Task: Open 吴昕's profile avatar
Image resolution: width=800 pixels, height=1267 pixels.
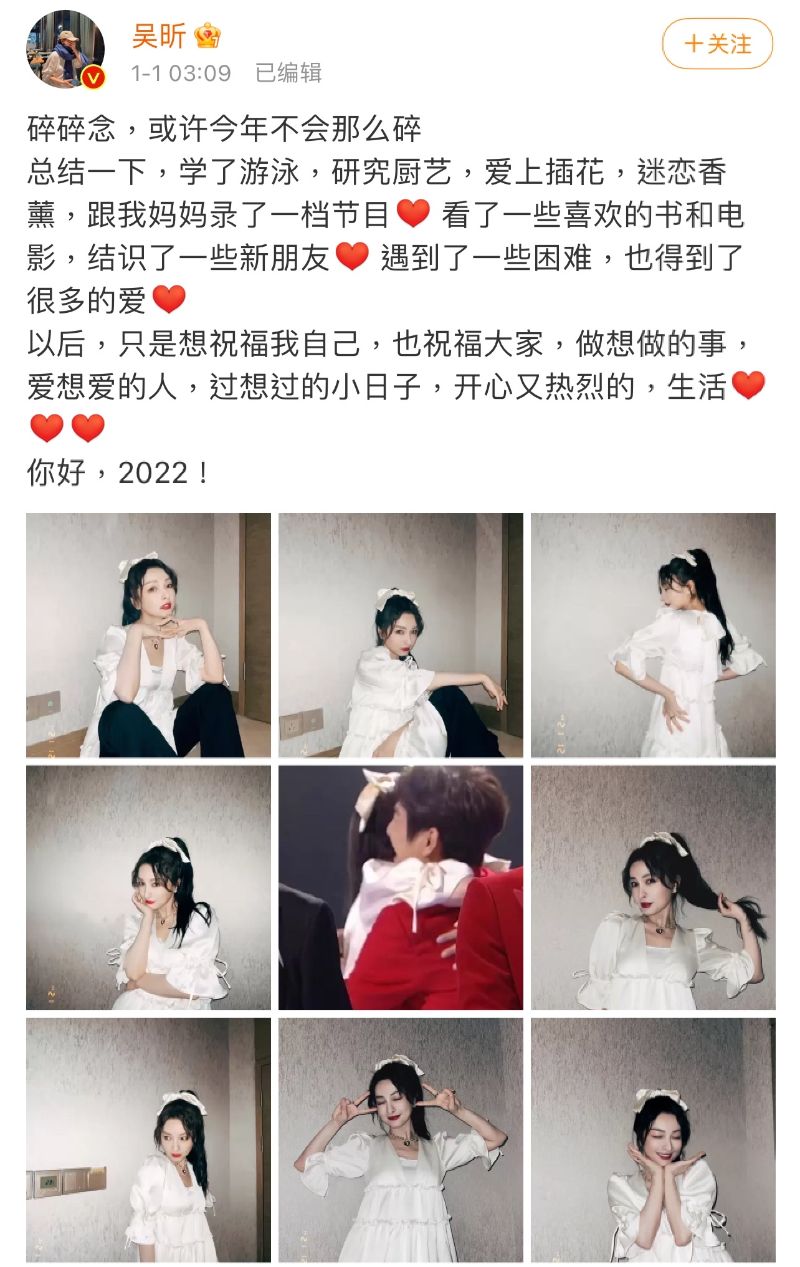Action: pos(65,49)
